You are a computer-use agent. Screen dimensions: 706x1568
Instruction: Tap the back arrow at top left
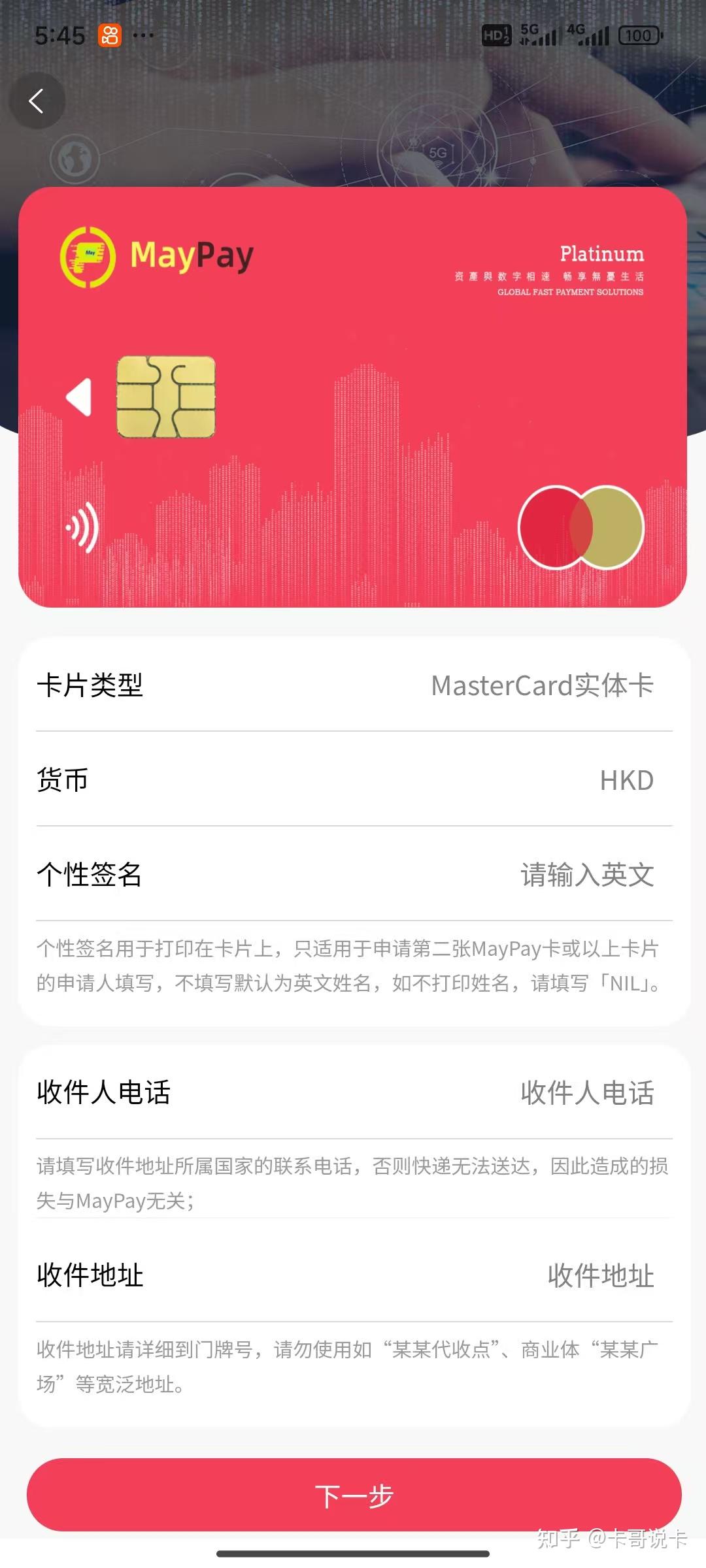coord(37,101)
